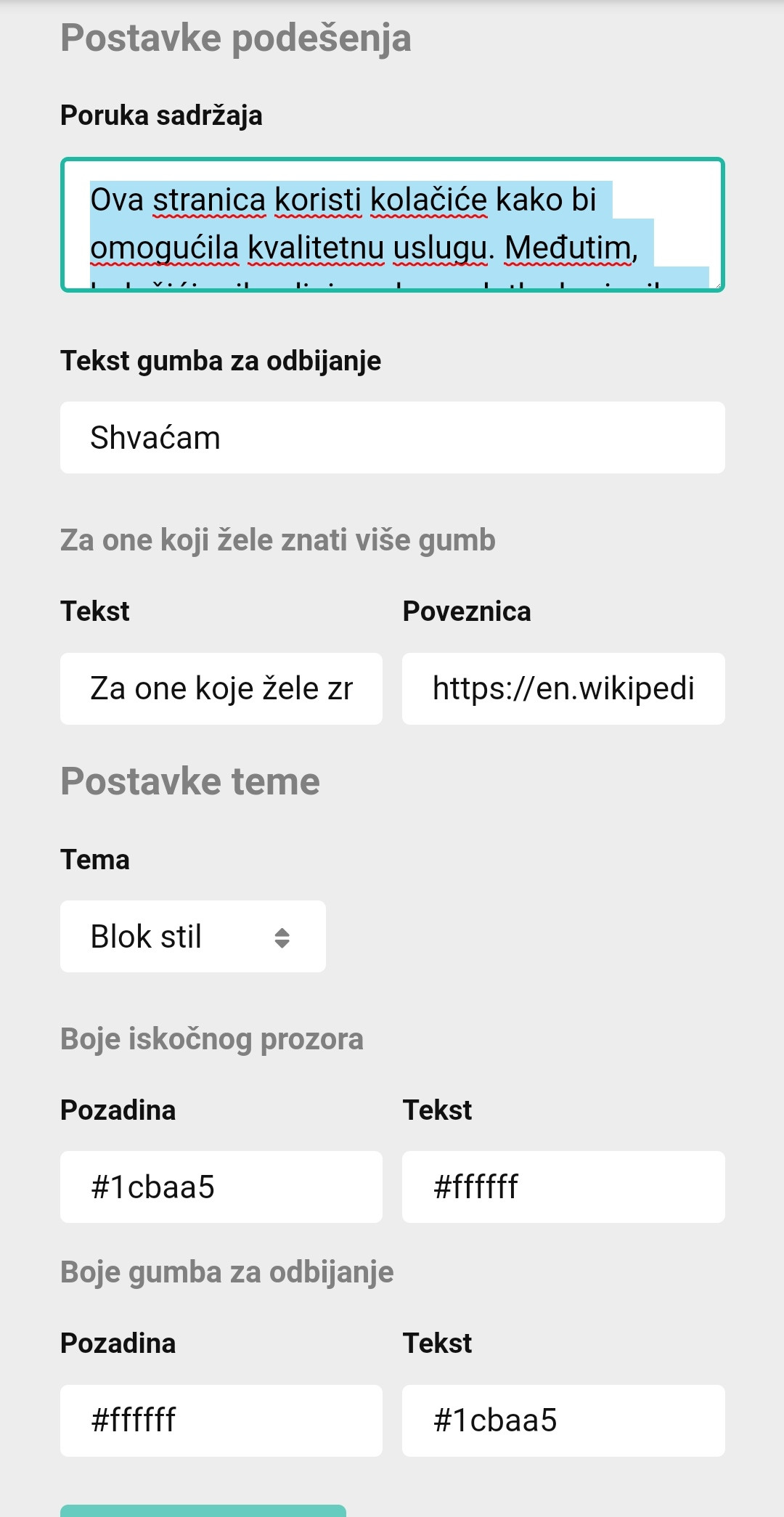This screenshot has width=784, height=1517.
Task: Tap the Poruka sadržaja message text area
Action: click(393, 224)
